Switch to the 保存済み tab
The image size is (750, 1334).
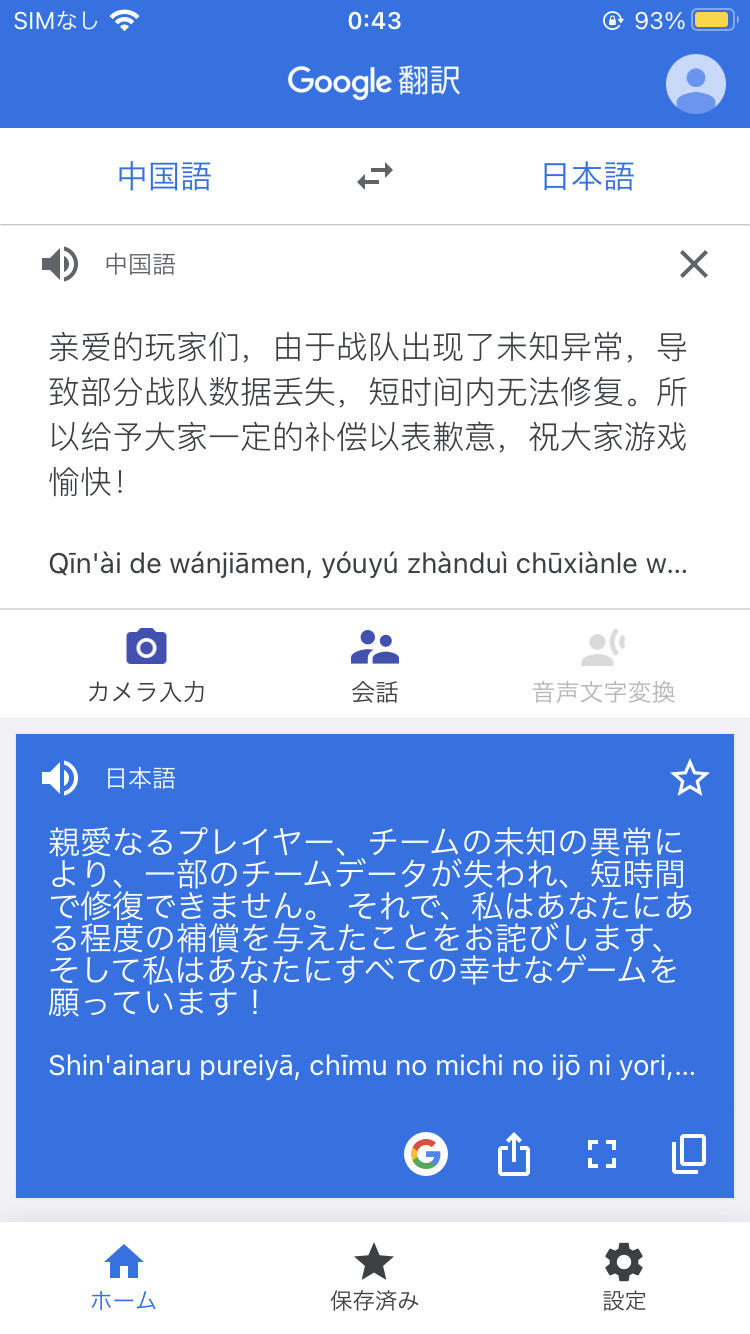(x=374, y=1277)
